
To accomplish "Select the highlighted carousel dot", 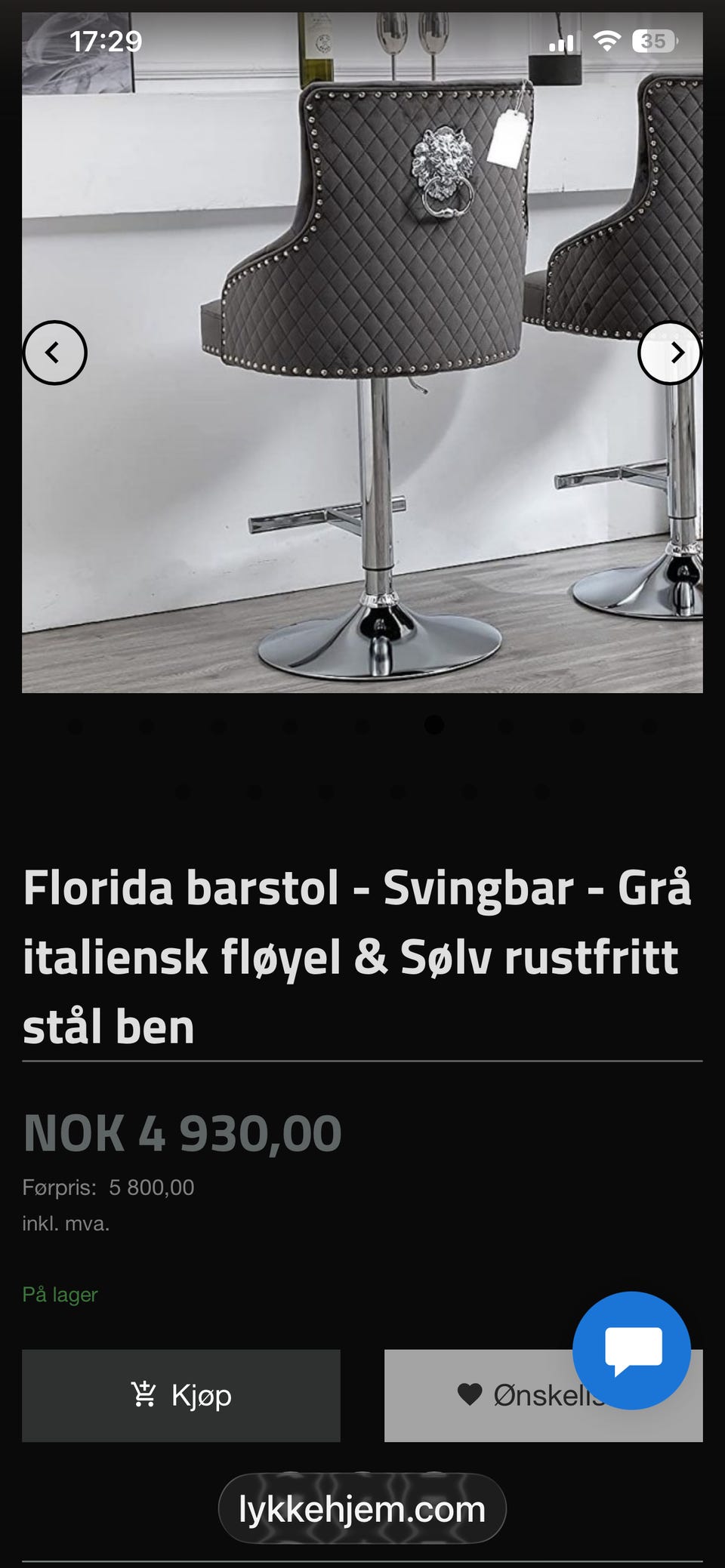I will coord(434,727).
